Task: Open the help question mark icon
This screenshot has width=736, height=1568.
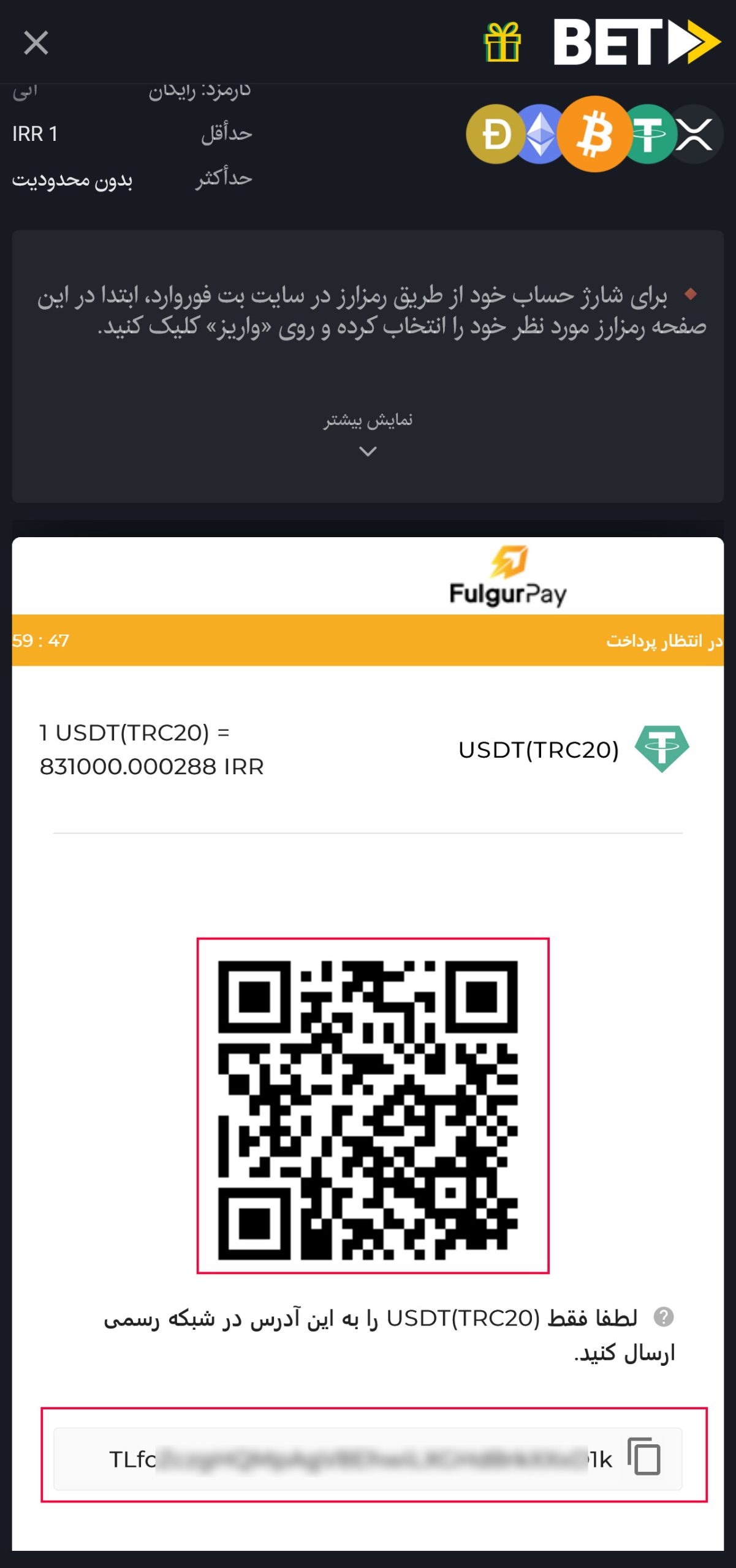Action: click(x=664, y=1316)
